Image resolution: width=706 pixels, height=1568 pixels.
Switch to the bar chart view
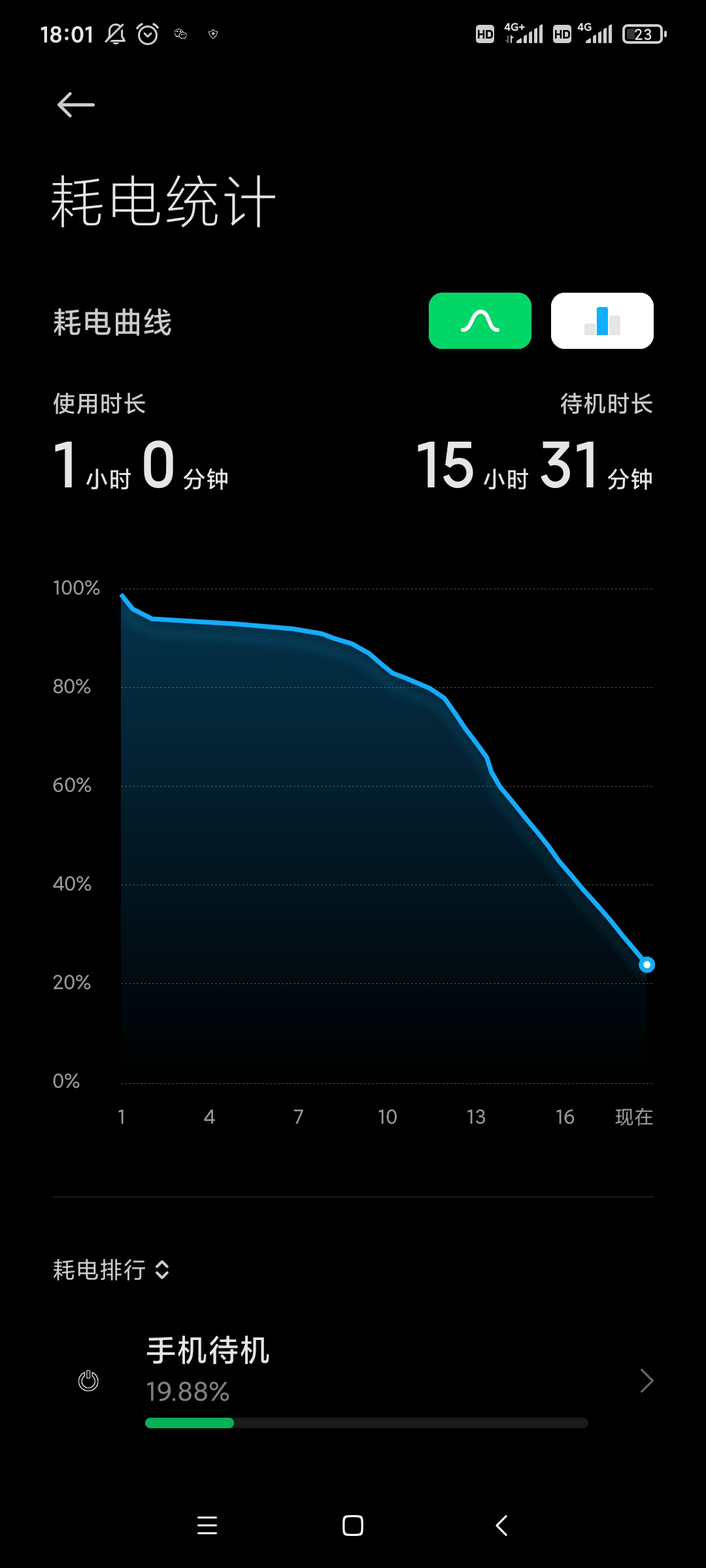[x=602, y=321]
